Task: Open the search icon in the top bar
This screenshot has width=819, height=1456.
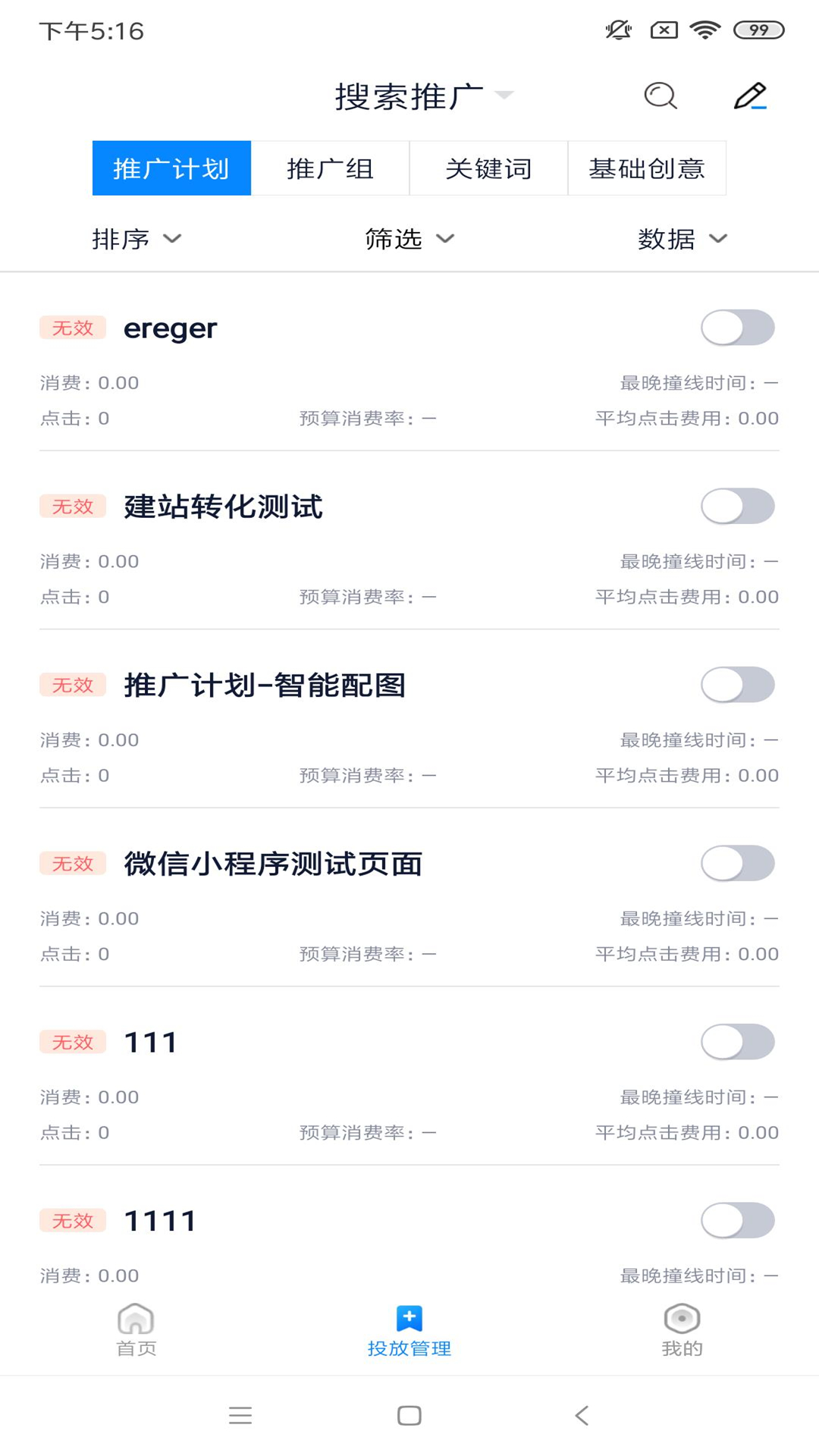Action: click(659, 96)
